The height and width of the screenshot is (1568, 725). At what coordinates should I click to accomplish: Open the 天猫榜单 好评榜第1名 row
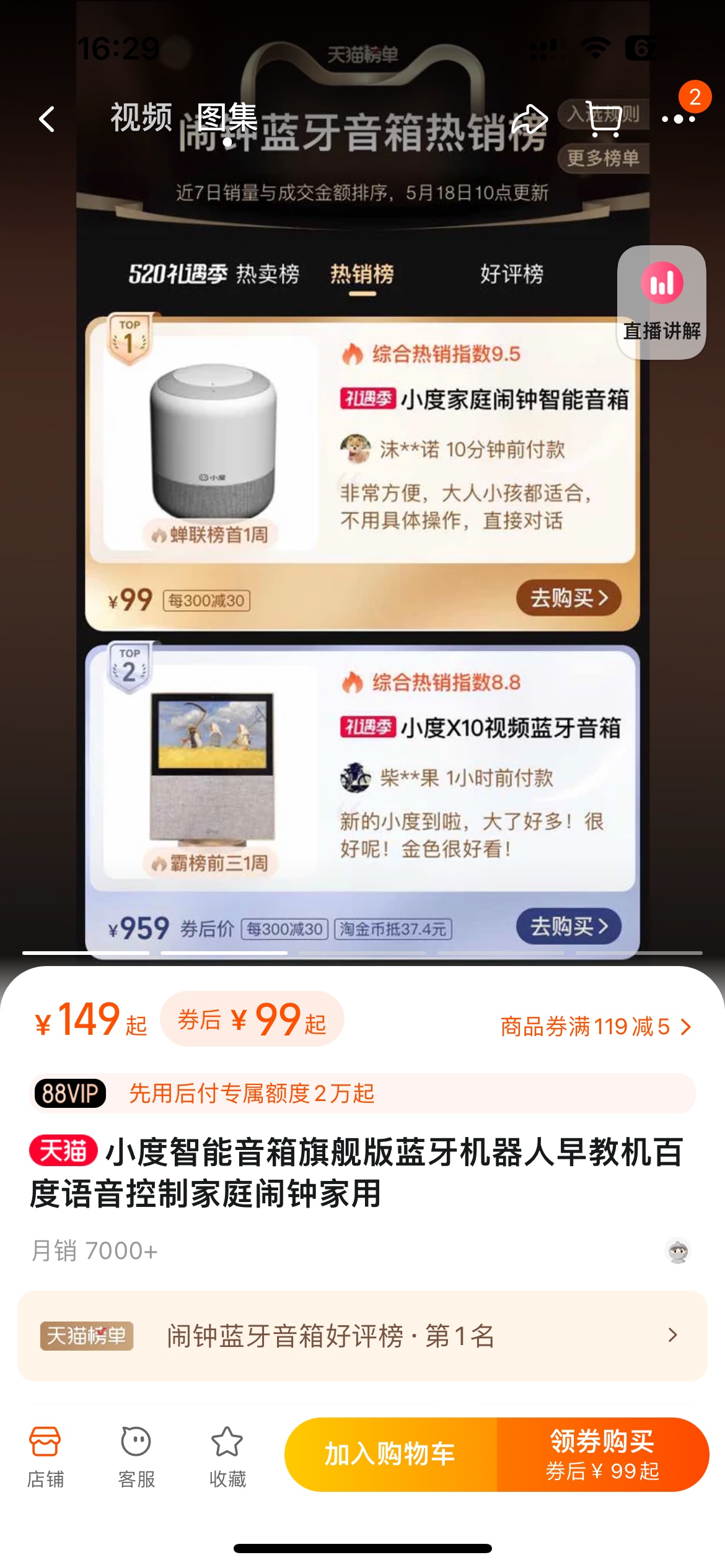tap(362, 1336)
